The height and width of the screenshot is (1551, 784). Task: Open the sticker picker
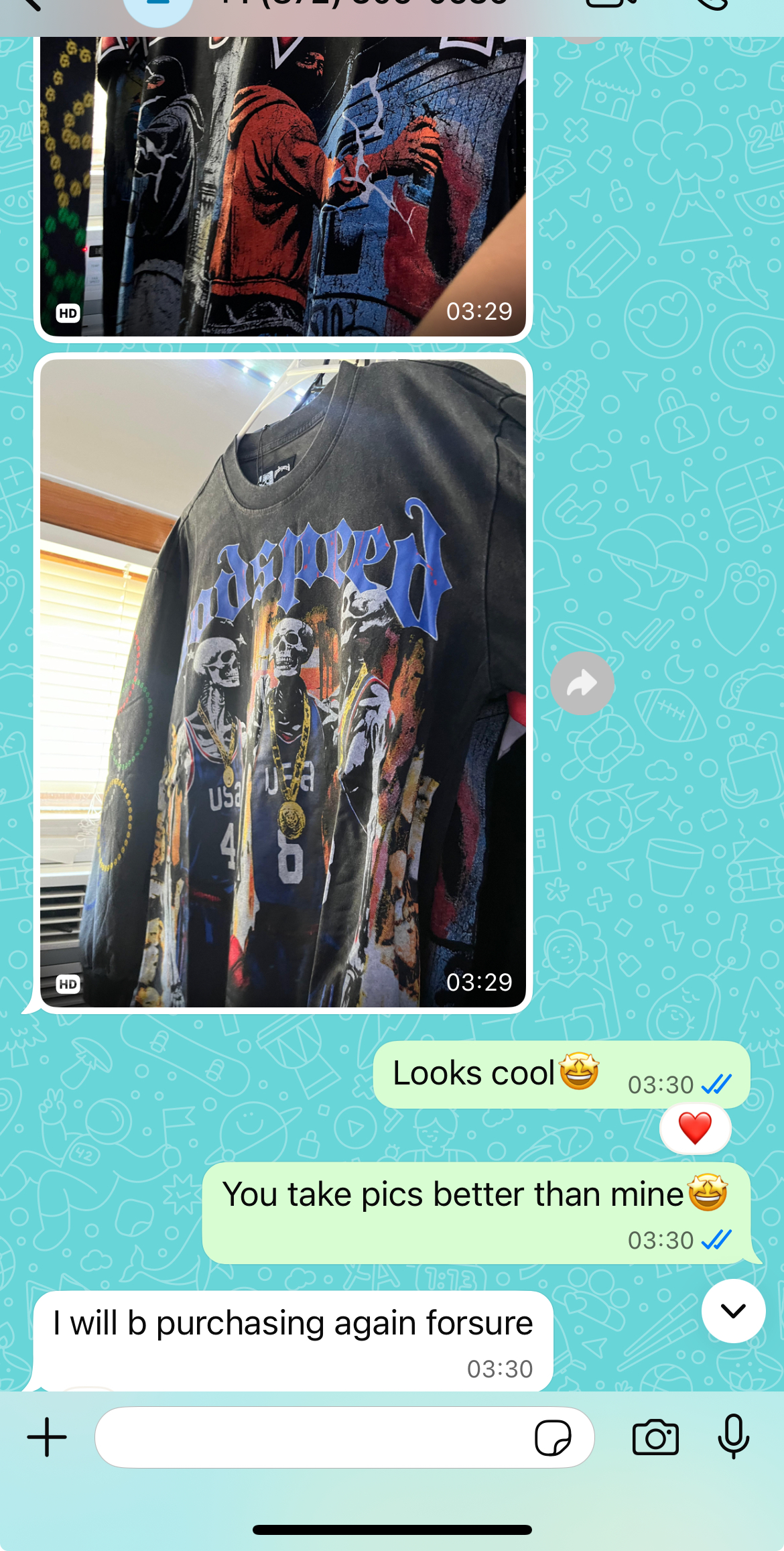(553, 1438)
